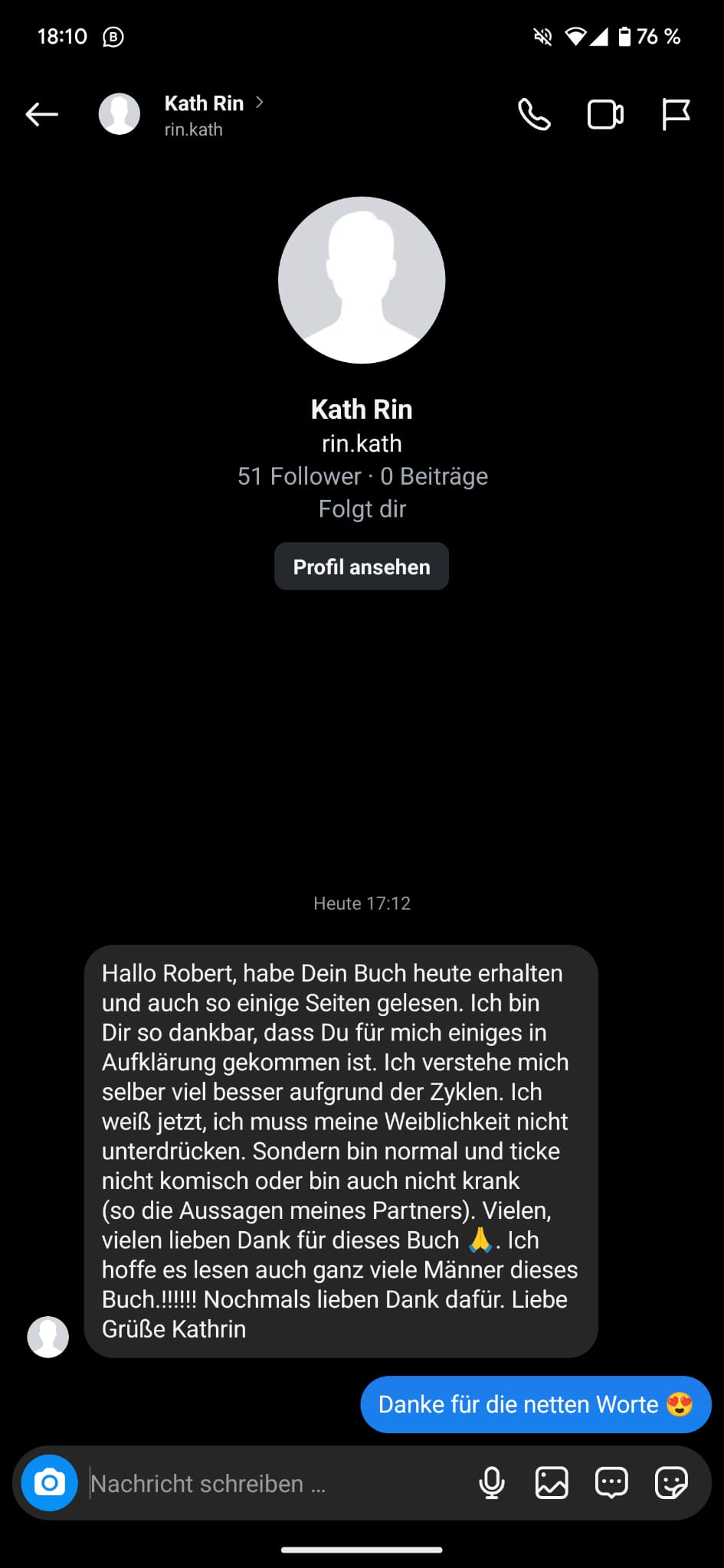724x1568 pixels.
Task: Attach a photo from the gallery
Action: point(552,1483)
